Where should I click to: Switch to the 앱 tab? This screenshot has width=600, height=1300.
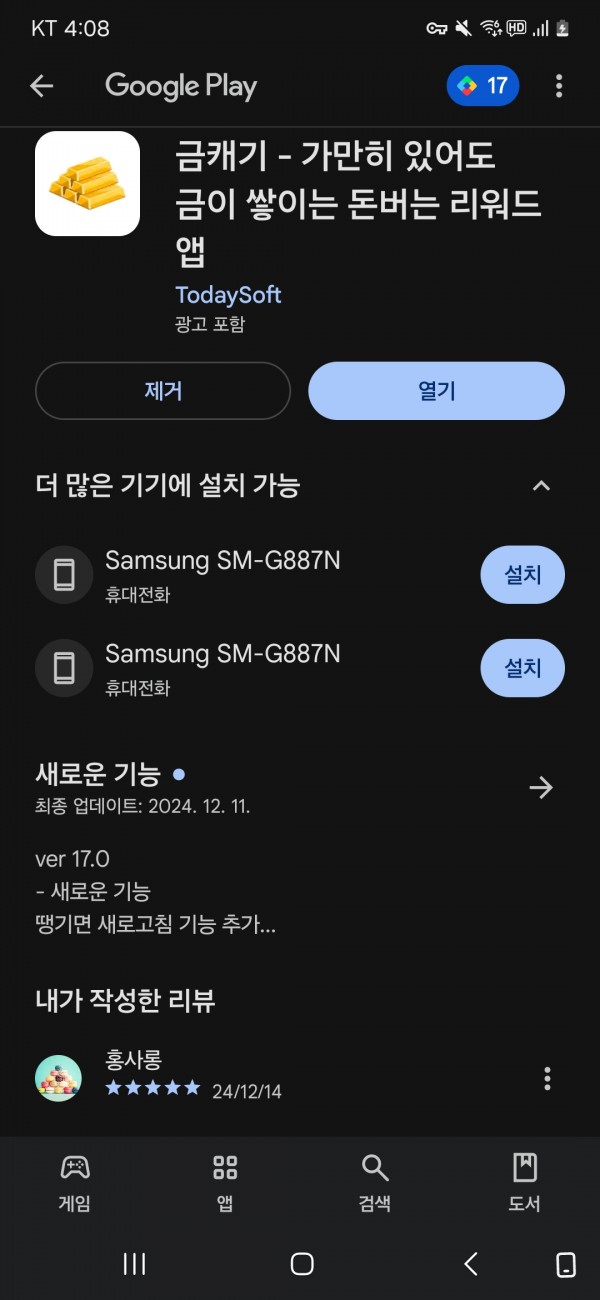(x=225, y=1182)
